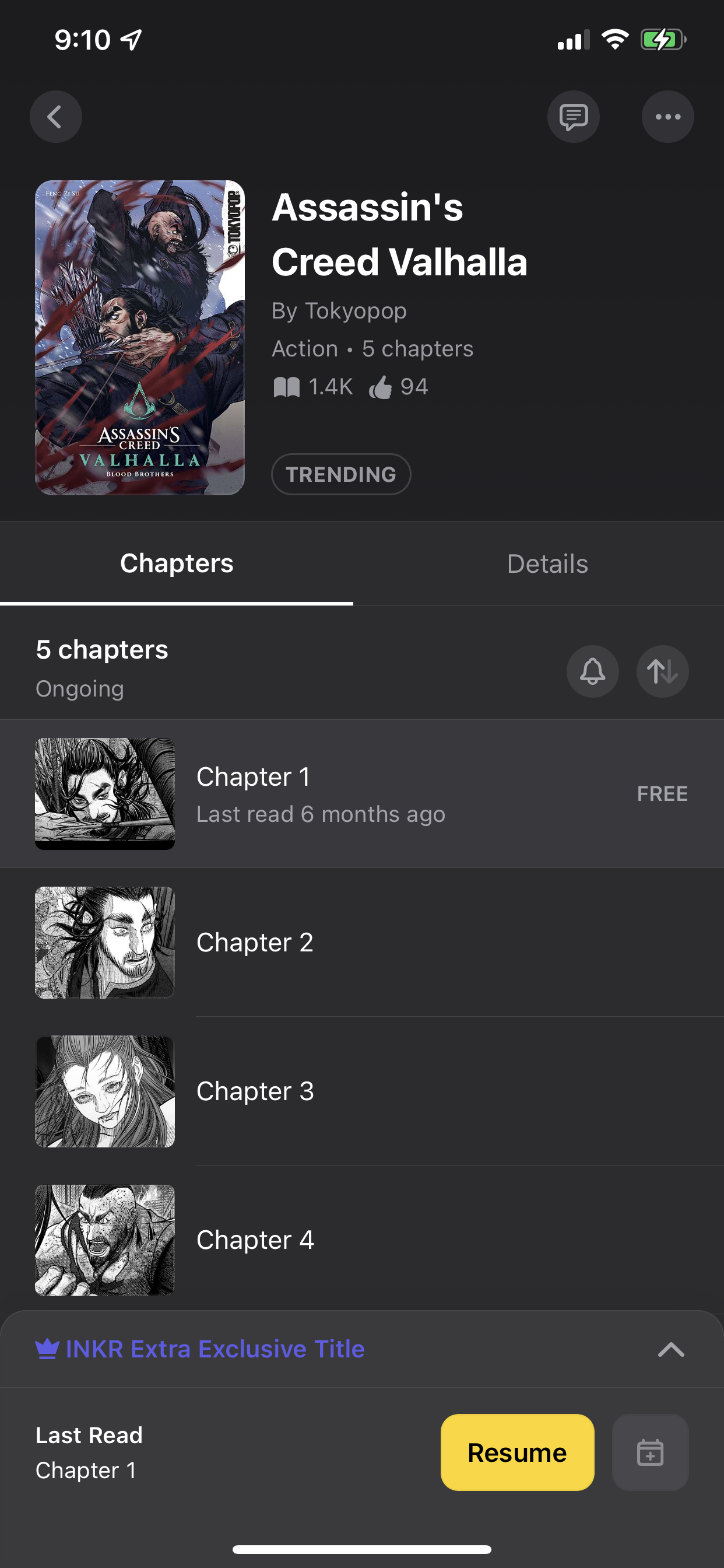Reverse the chapter sort order

[662, 671]
